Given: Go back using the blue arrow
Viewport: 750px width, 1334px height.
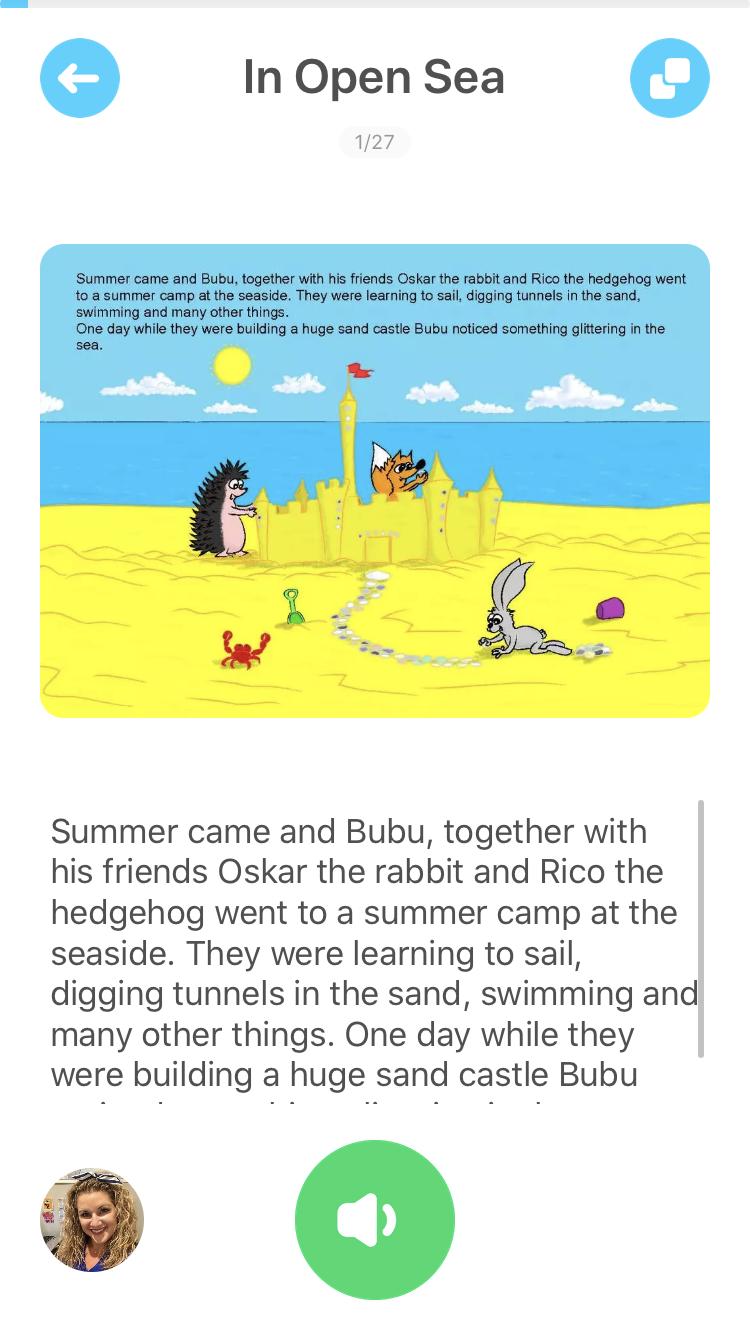Looking at the screenshot, I should click(x=79, y=78).
